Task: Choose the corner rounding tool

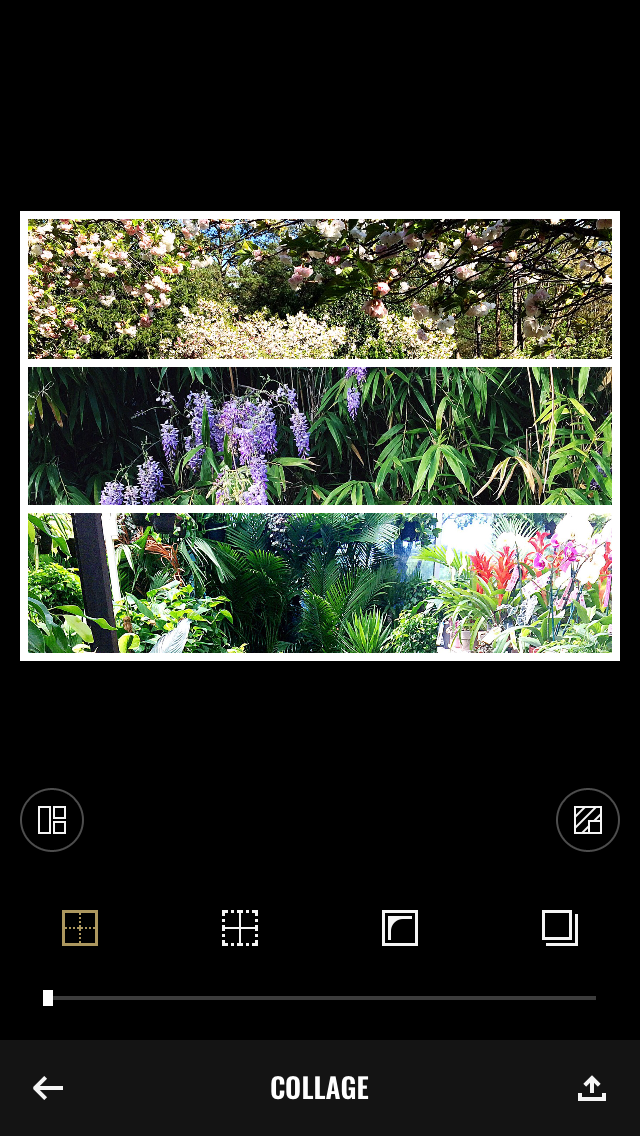Action: [400, 928]
